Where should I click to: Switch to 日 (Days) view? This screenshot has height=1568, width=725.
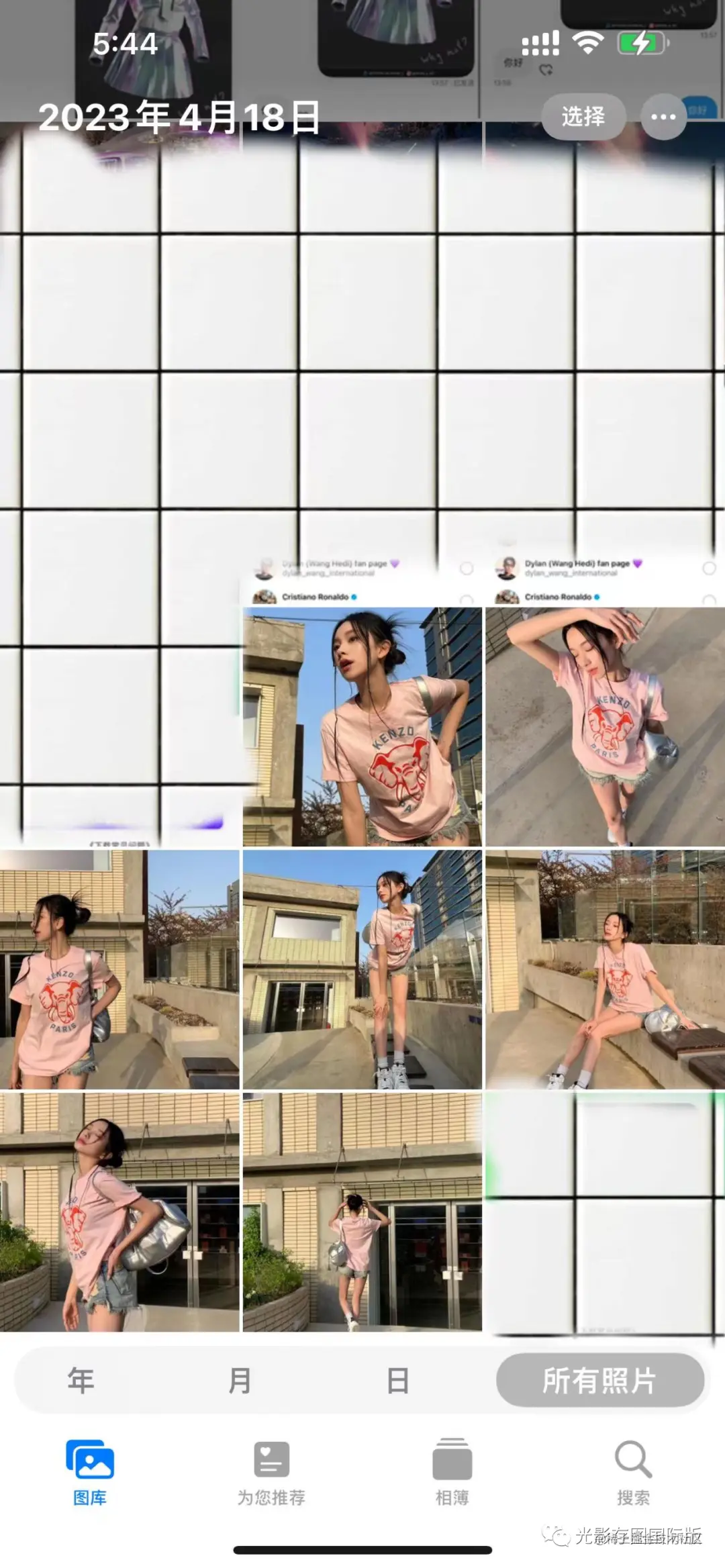[x=397, y=1381]
